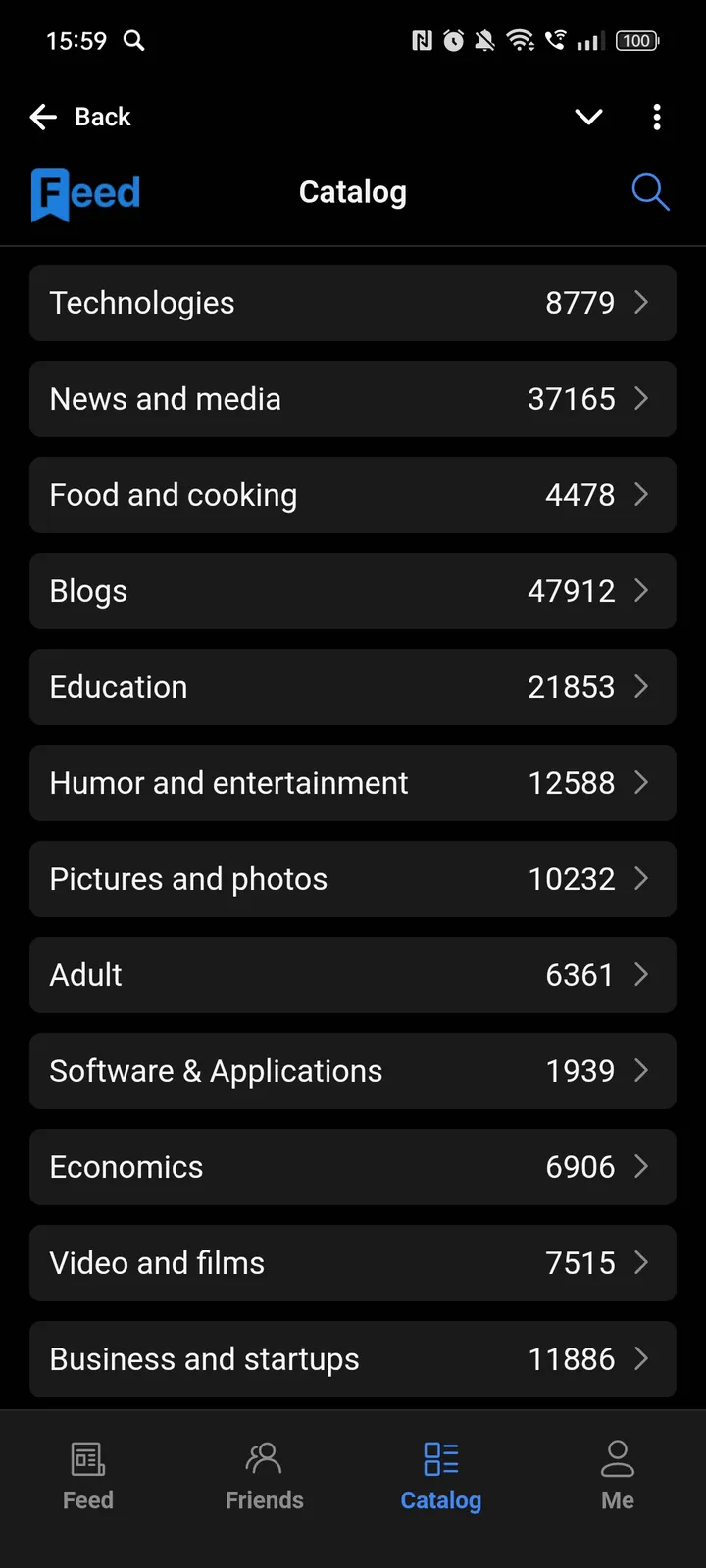Open the Adult category
706x1568 pixels.
point(353,975)
